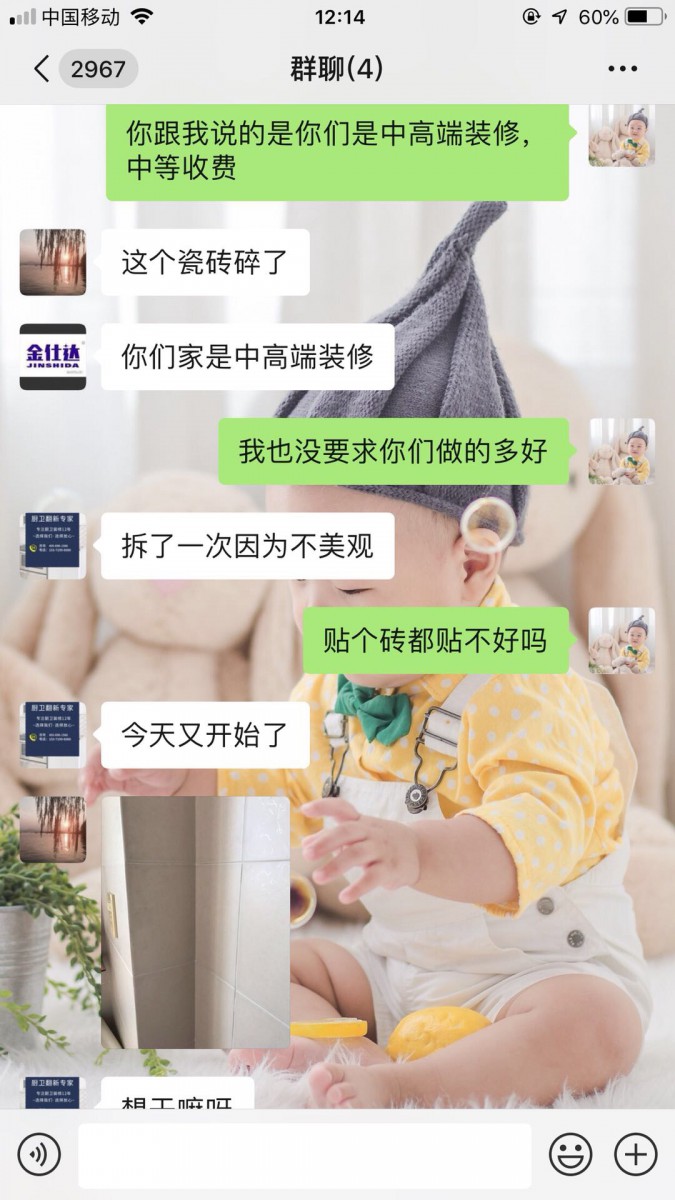Open avatar beside 拆了一次因为不美观

coord(53,546)
